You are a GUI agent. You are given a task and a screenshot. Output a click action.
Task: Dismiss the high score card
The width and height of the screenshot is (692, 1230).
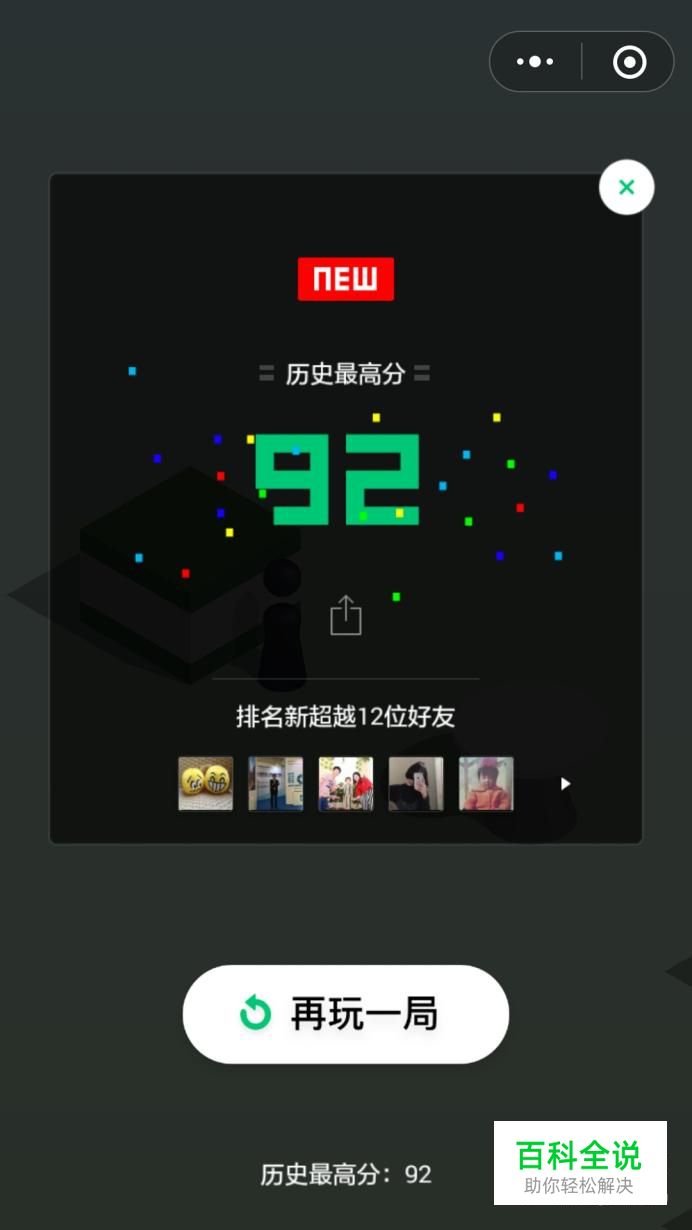(x=626, y=187)
